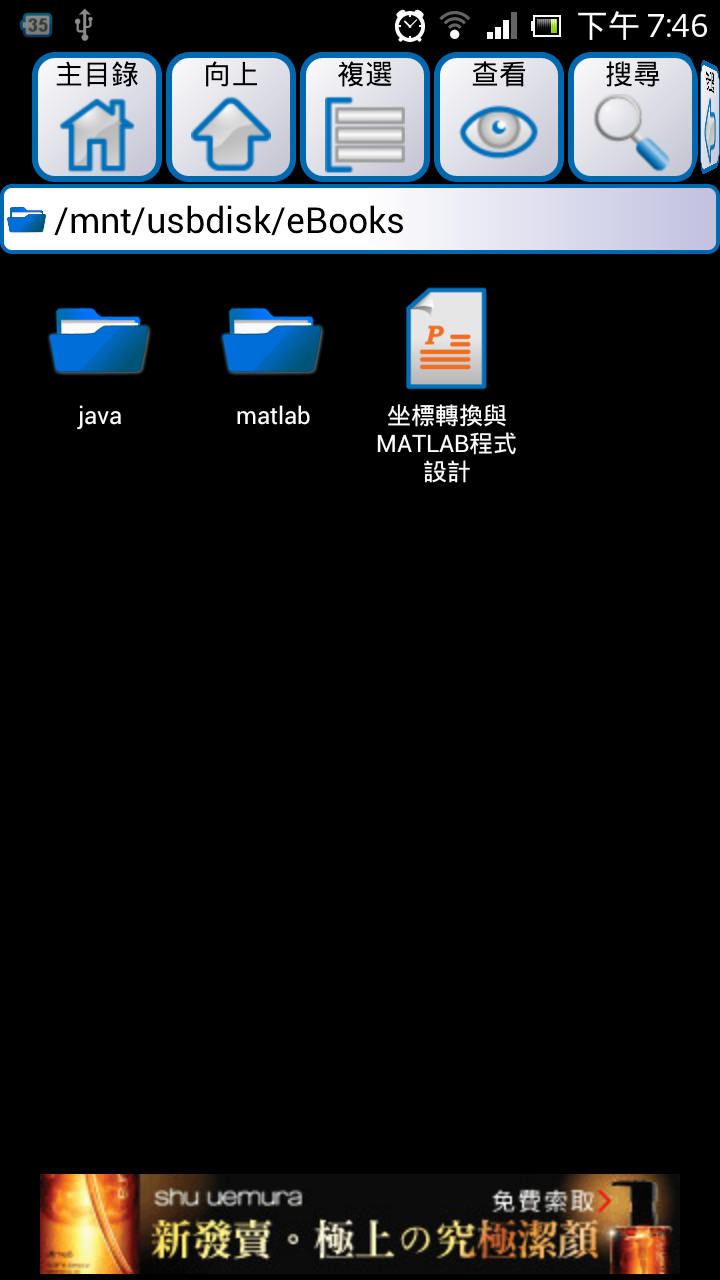Tap the /mnt/usbdisk/eBooks path bar

tap(360, 219)
